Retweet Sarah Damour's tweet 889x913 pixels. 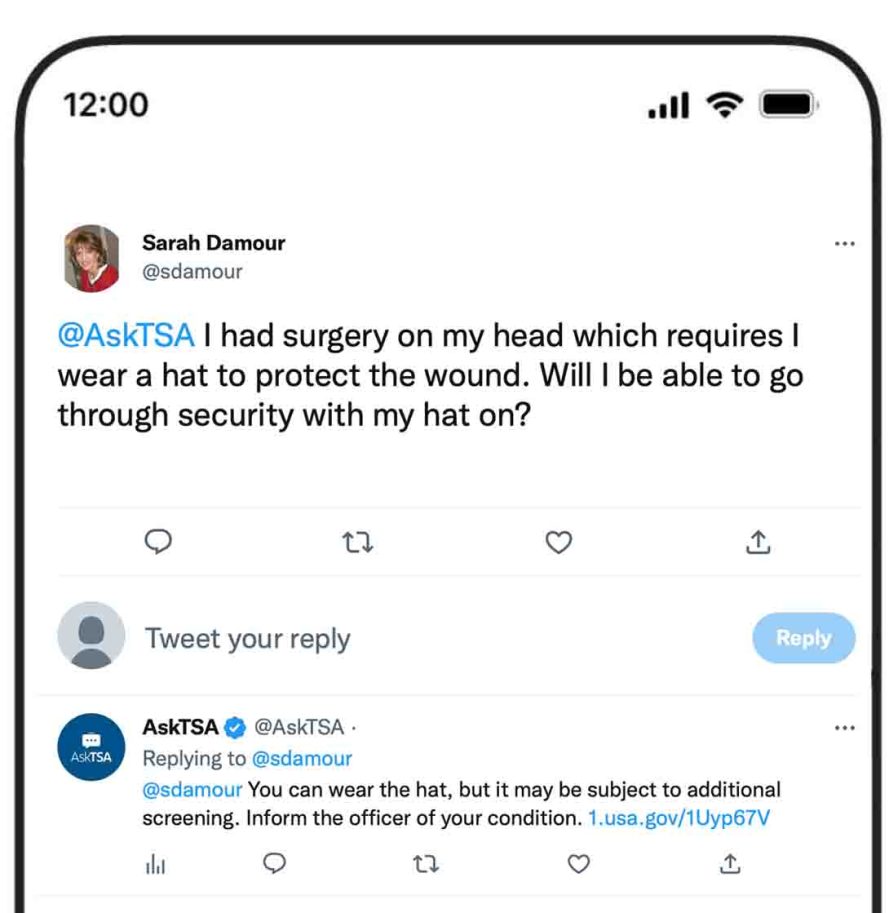point(357,542)
